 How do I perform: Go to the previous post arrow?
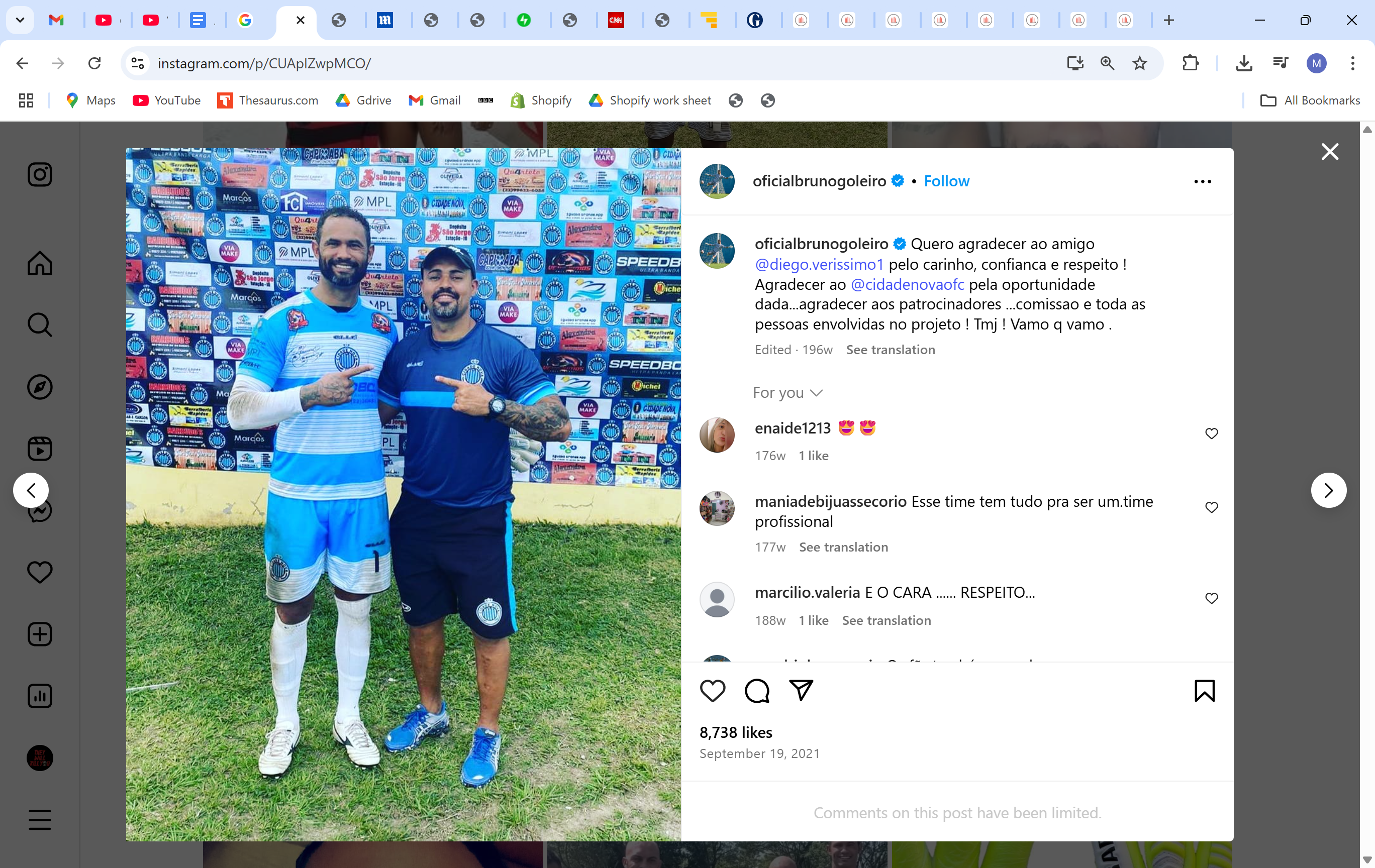(x=31, y=490)
